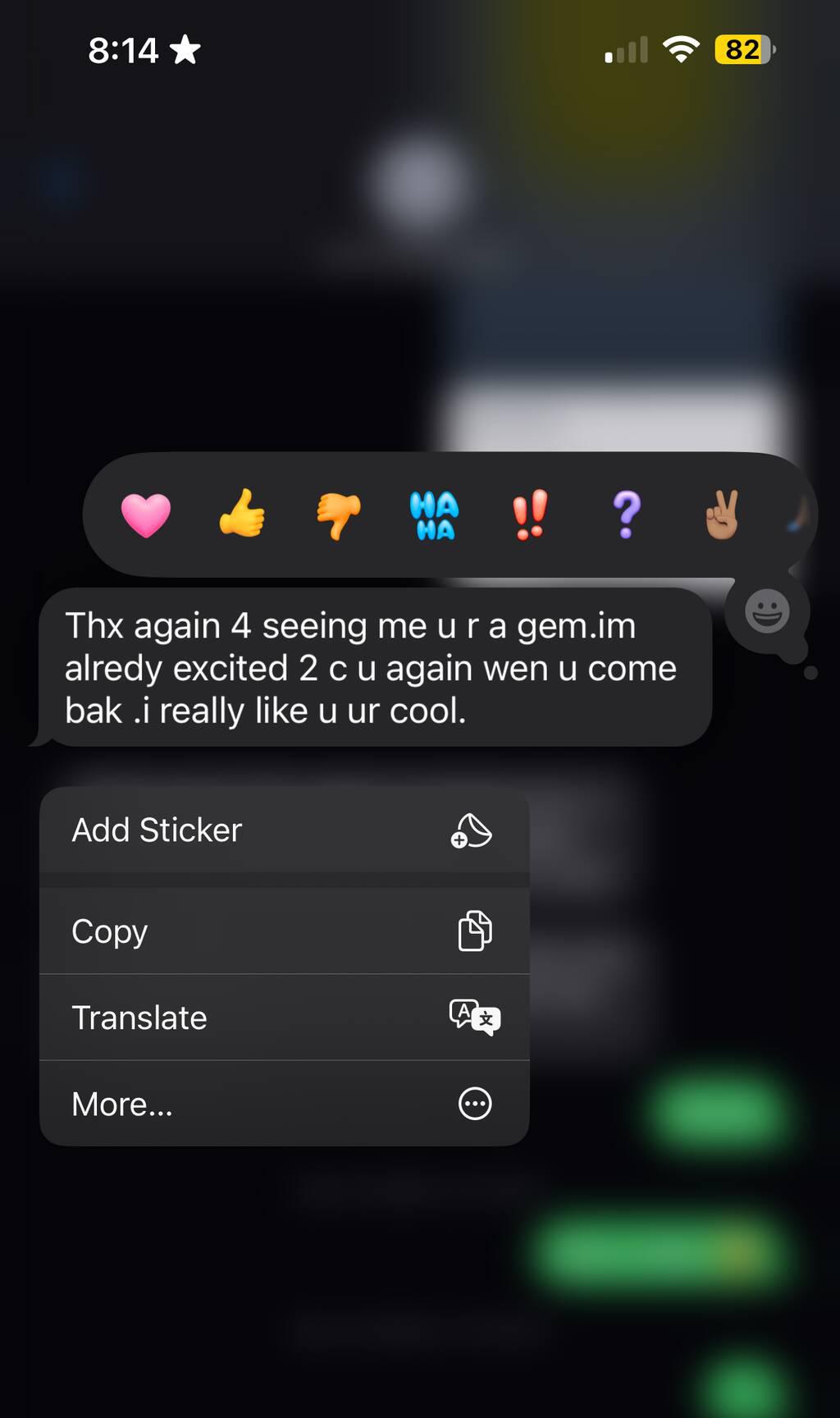
Task: React with thumbs down tapback
Action: pos(338,515)
